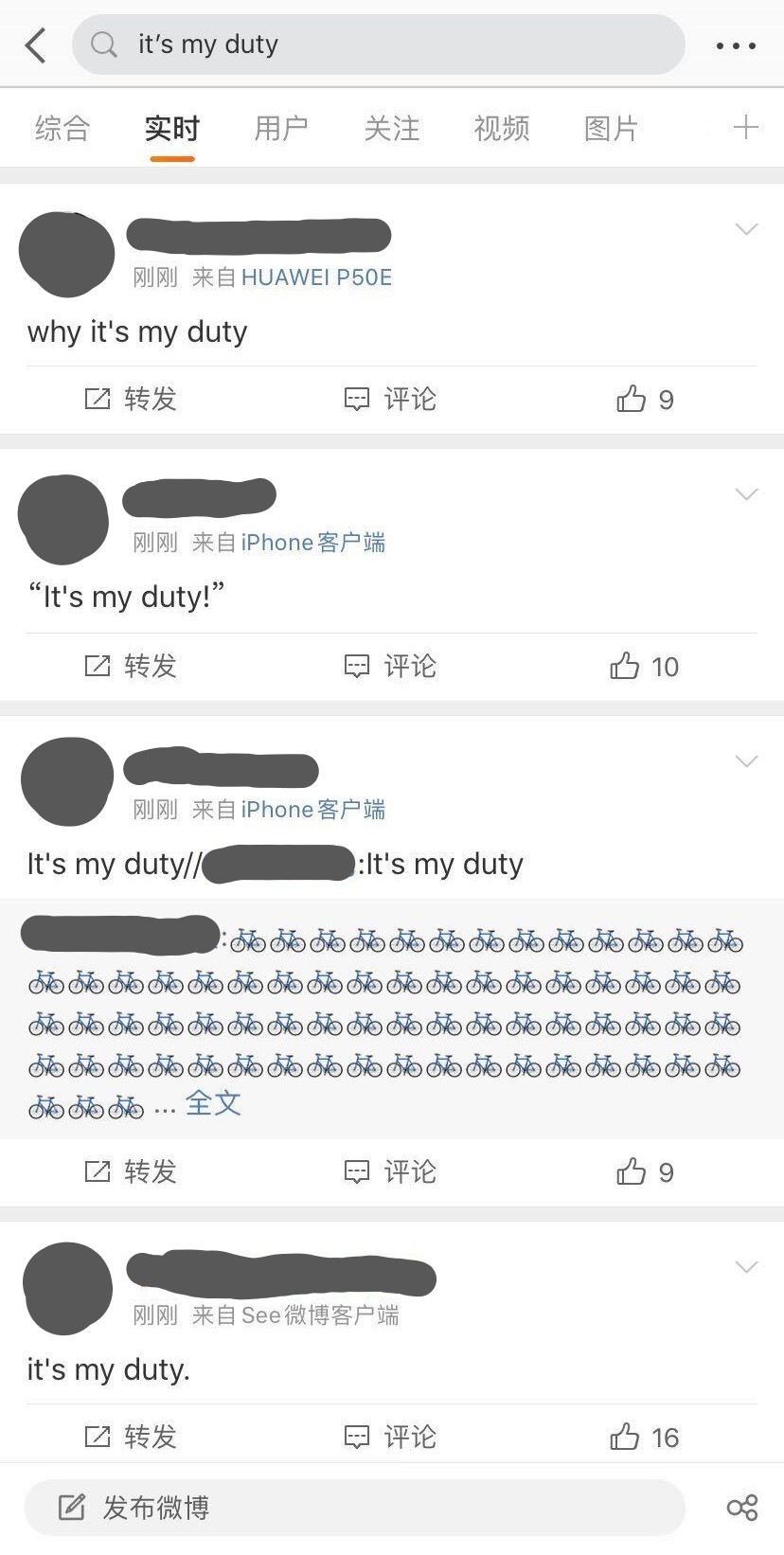This screenshot has height=1555, width=784.
Task: Repost the "why it's my duty" post
Action: tap(131, 399)
